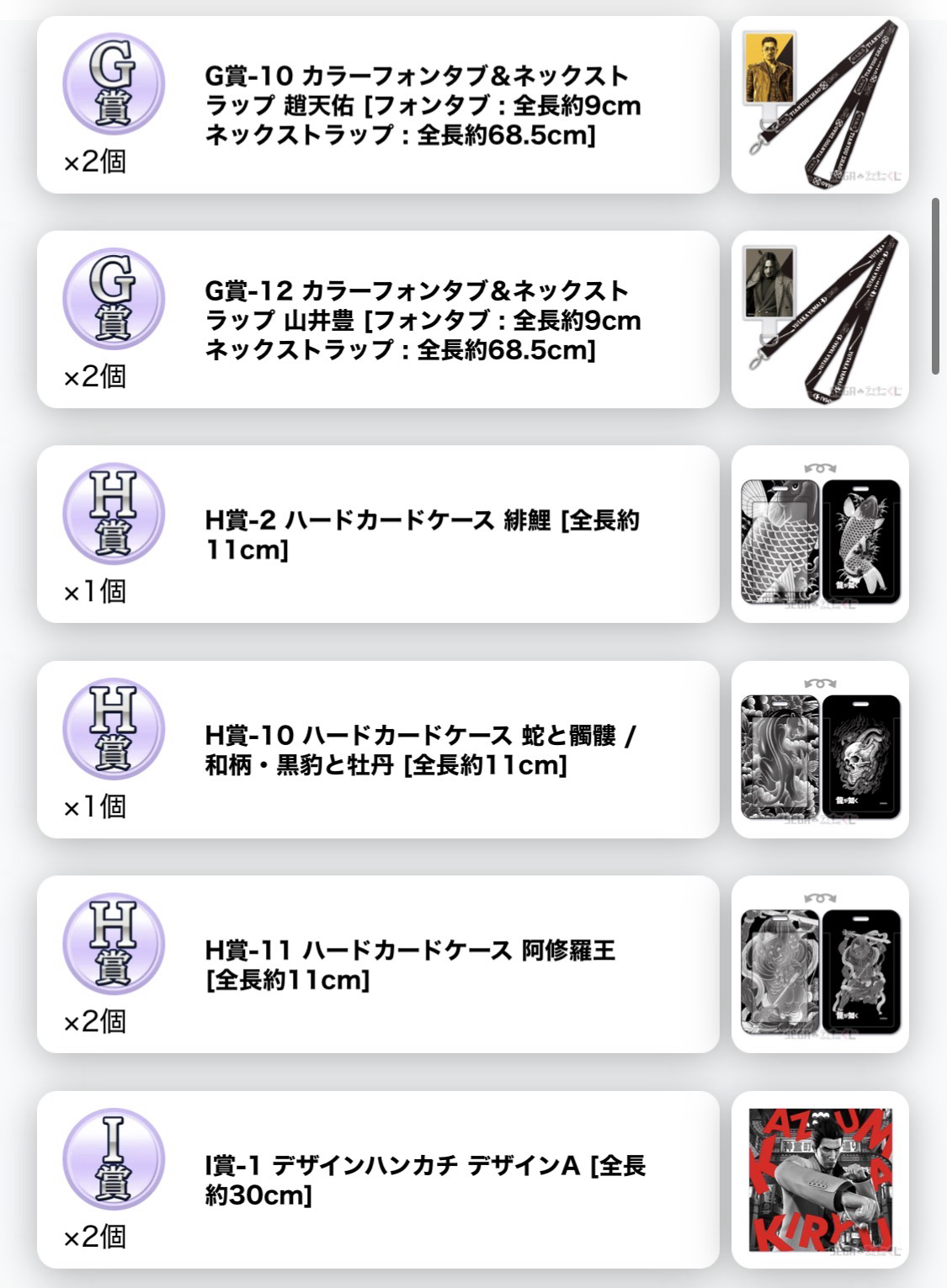Screen dimensions: 947x1288
Task: Enlarge the H賞-2 緋鯉 card case image
Action: coord(820,535)
